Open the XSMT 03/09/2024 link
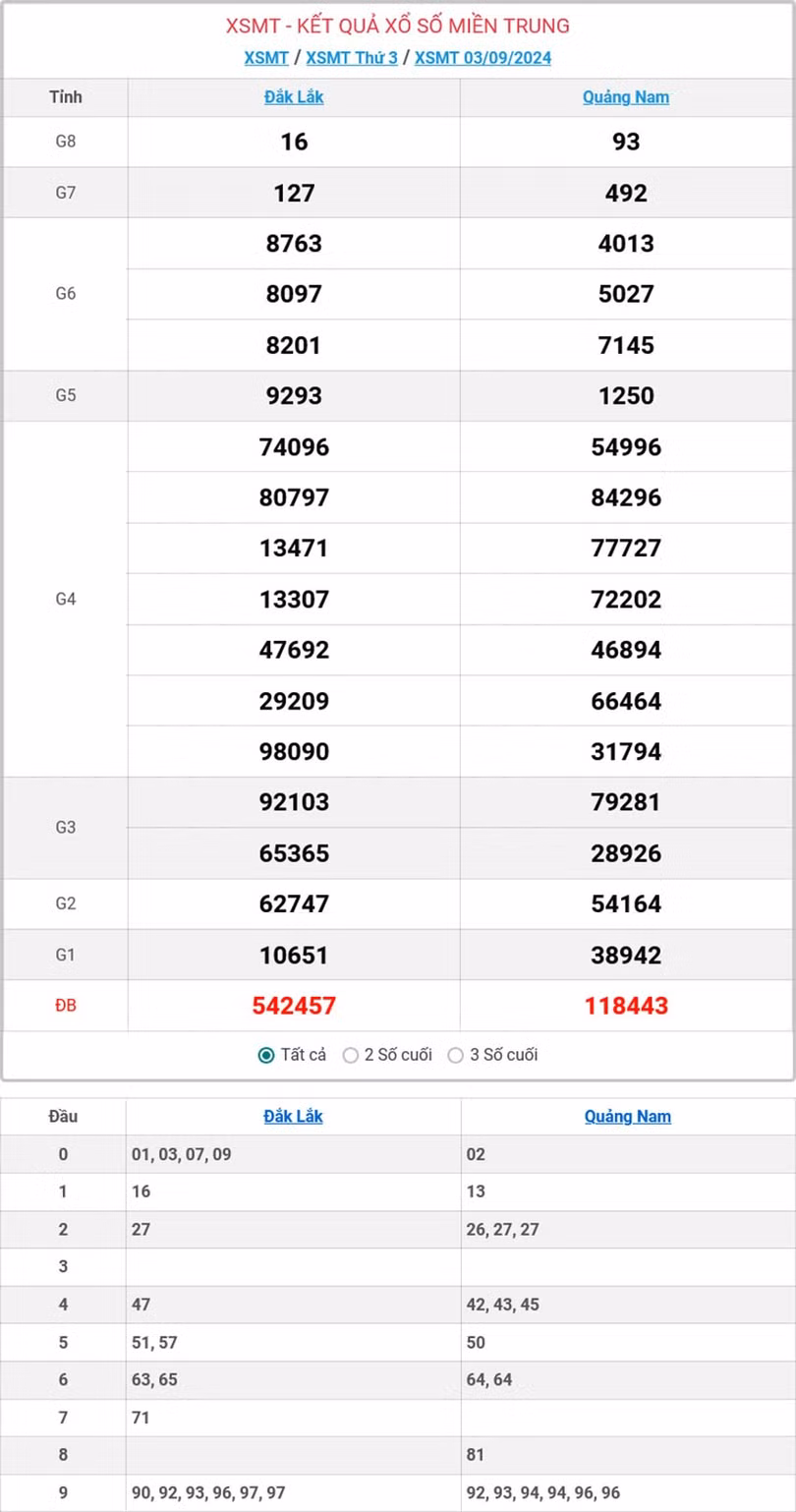 coord(483,58)
